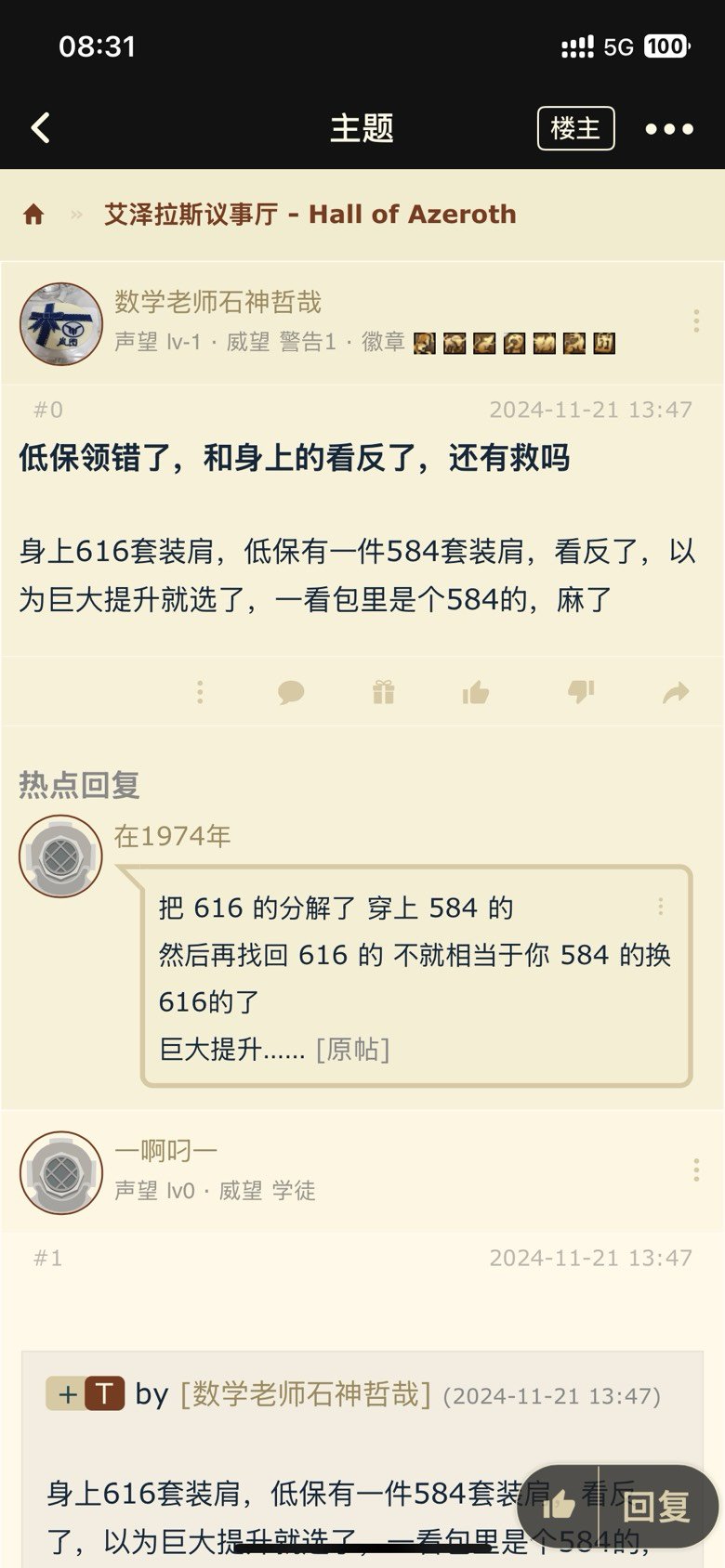The width and height of the screenshot is (725, 1568).
Task: Open 艾泽拉斯议事厅 - Hall of Azeroth board
Action: tap(310, 214)
